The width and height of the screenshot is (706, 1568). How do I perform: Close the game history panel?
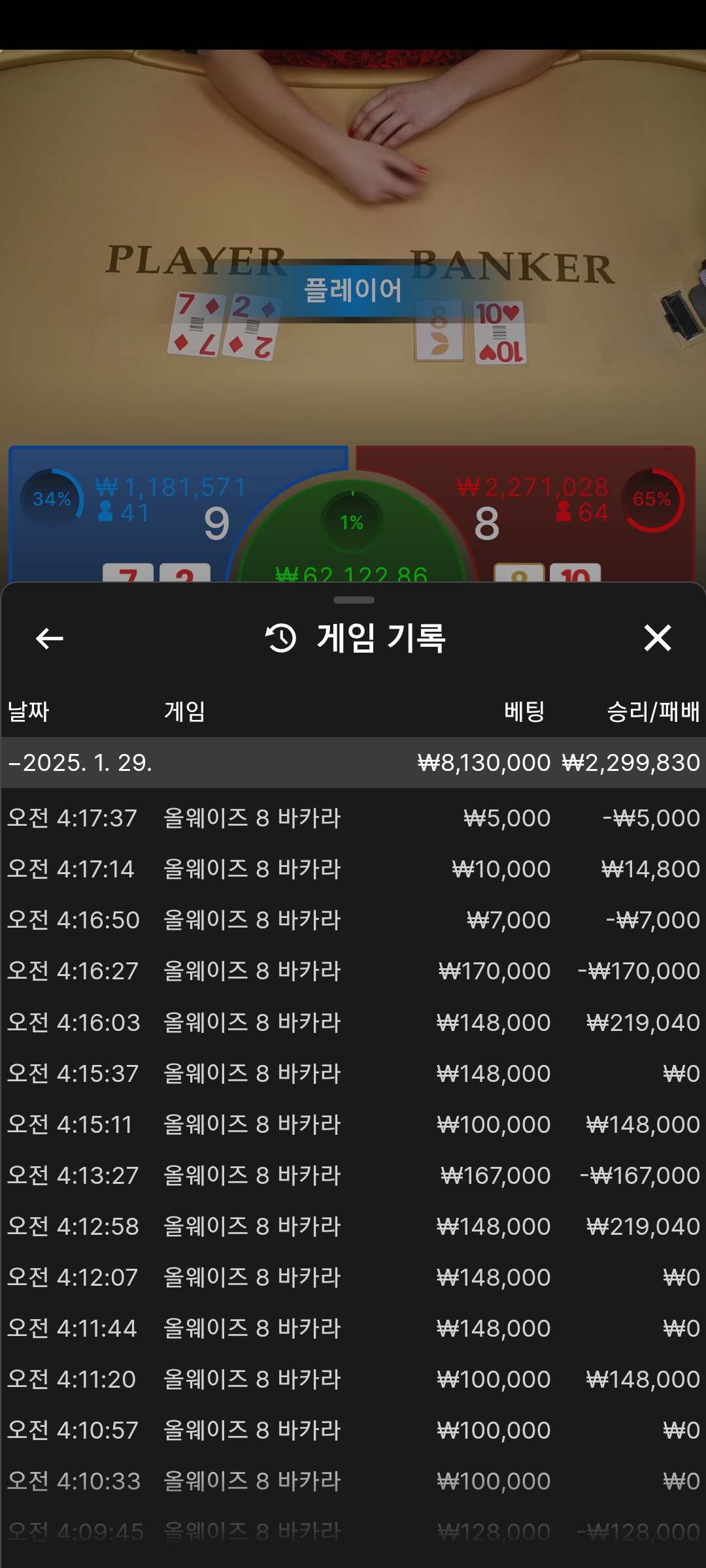click(657, 638)
